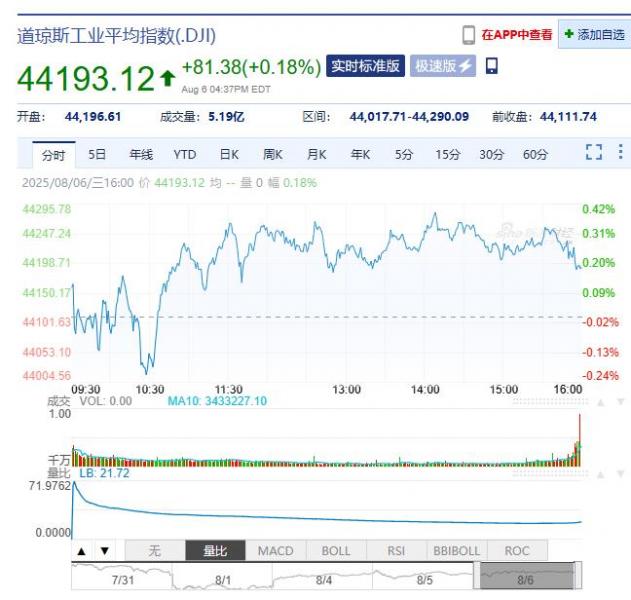Select 60分 interval tab

pyautogui.click(x=536, y=154)
